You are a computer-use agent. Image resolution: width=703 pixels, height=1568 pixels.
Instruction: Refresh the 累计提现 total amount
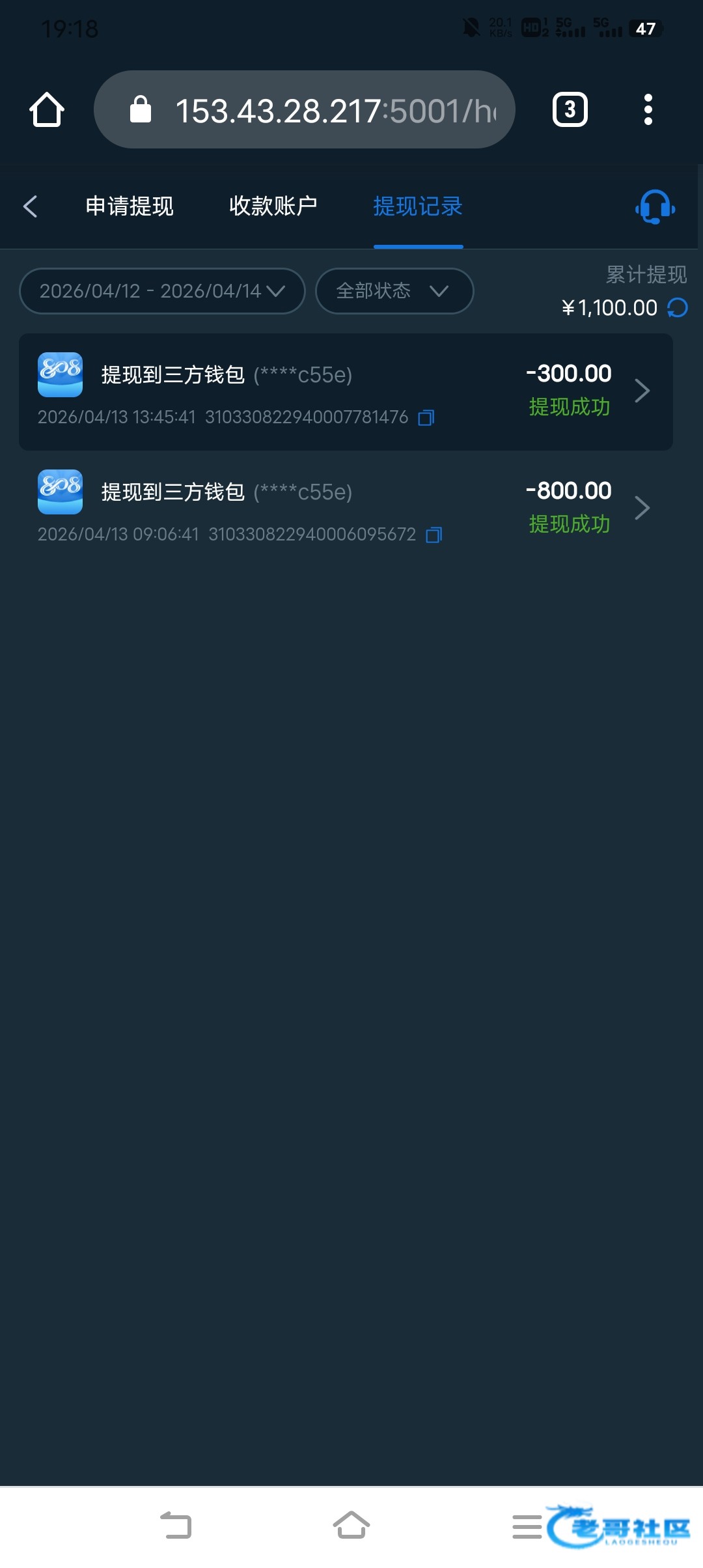(x=678, y=307)
